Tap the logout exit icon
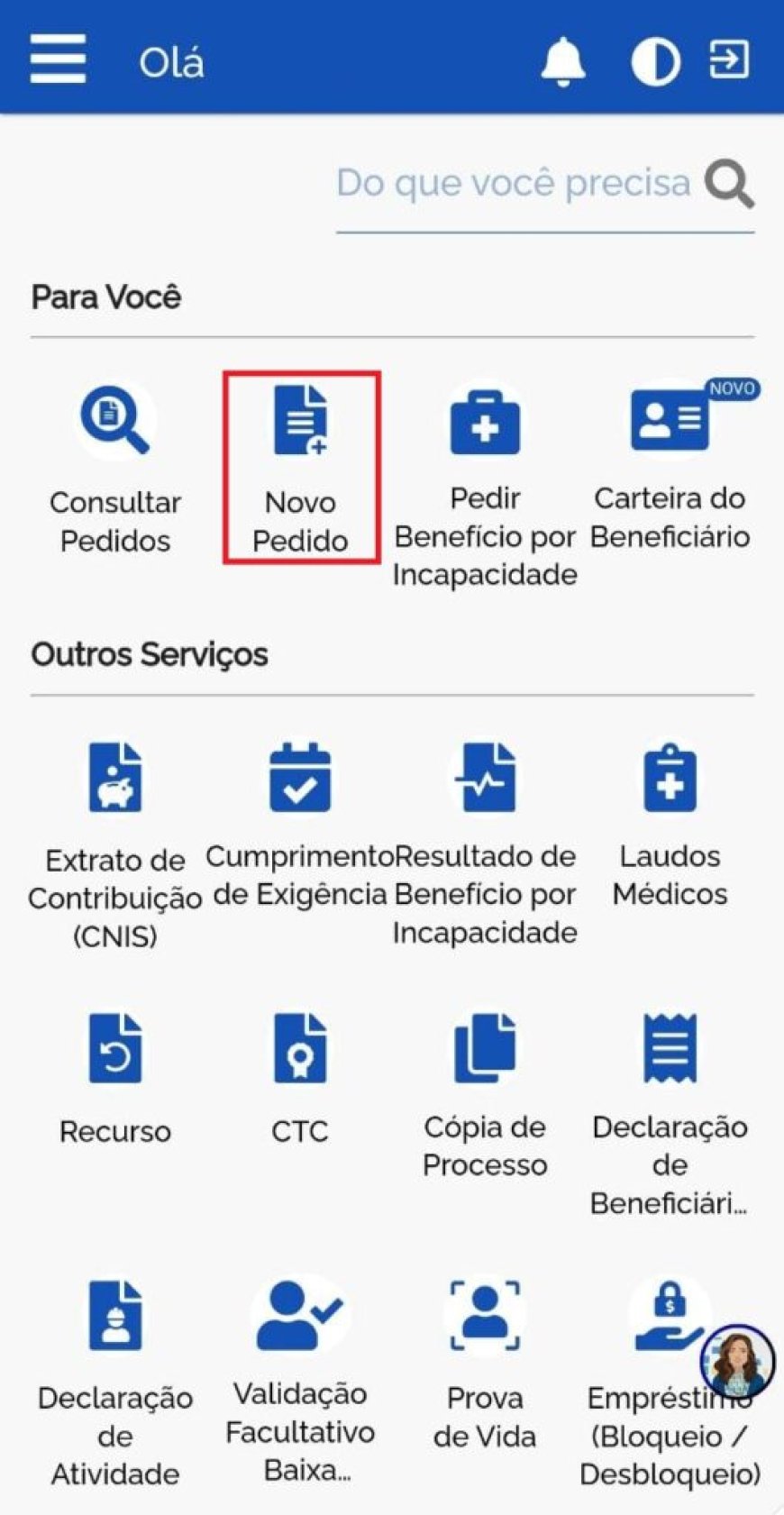The width and height of the screenshot is (784, 1515). pos(729,60)
